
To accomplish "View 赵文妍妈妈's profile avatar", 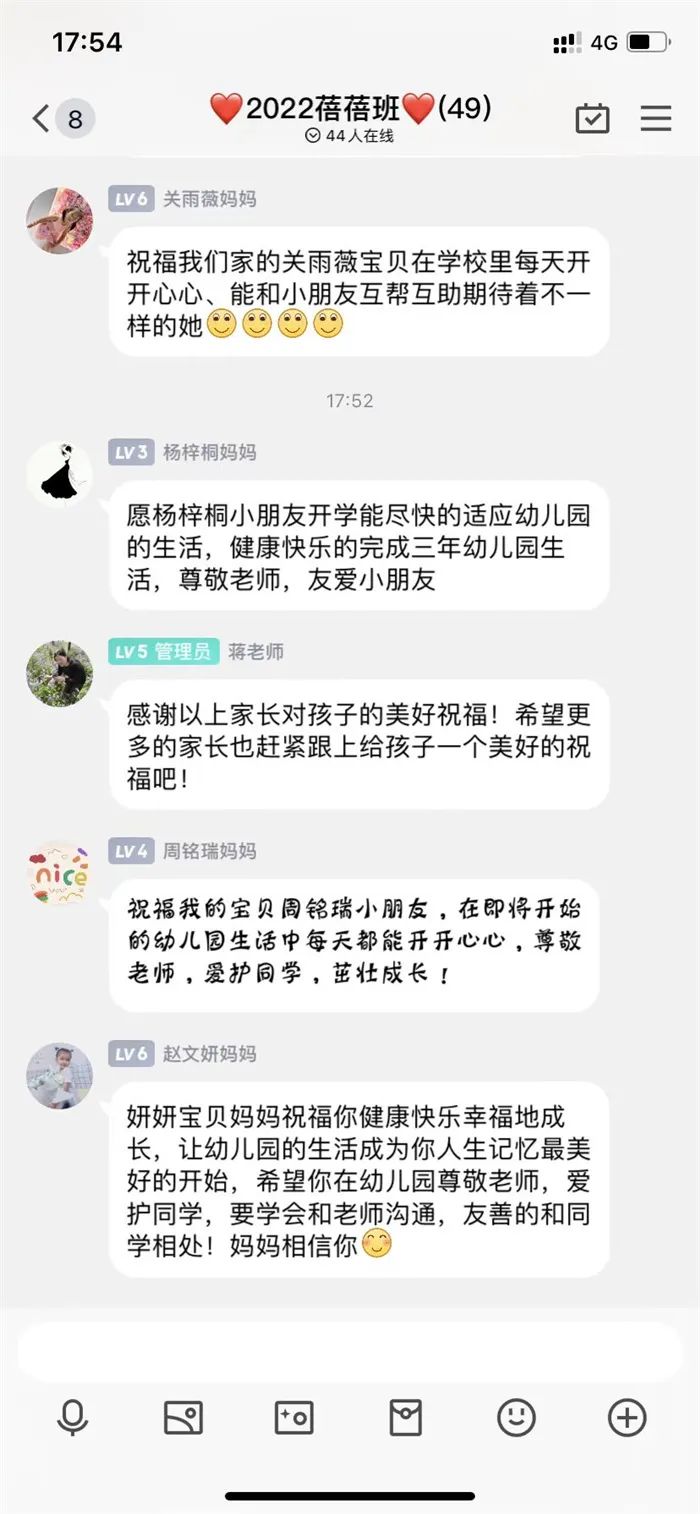I will coord(59,1076).
